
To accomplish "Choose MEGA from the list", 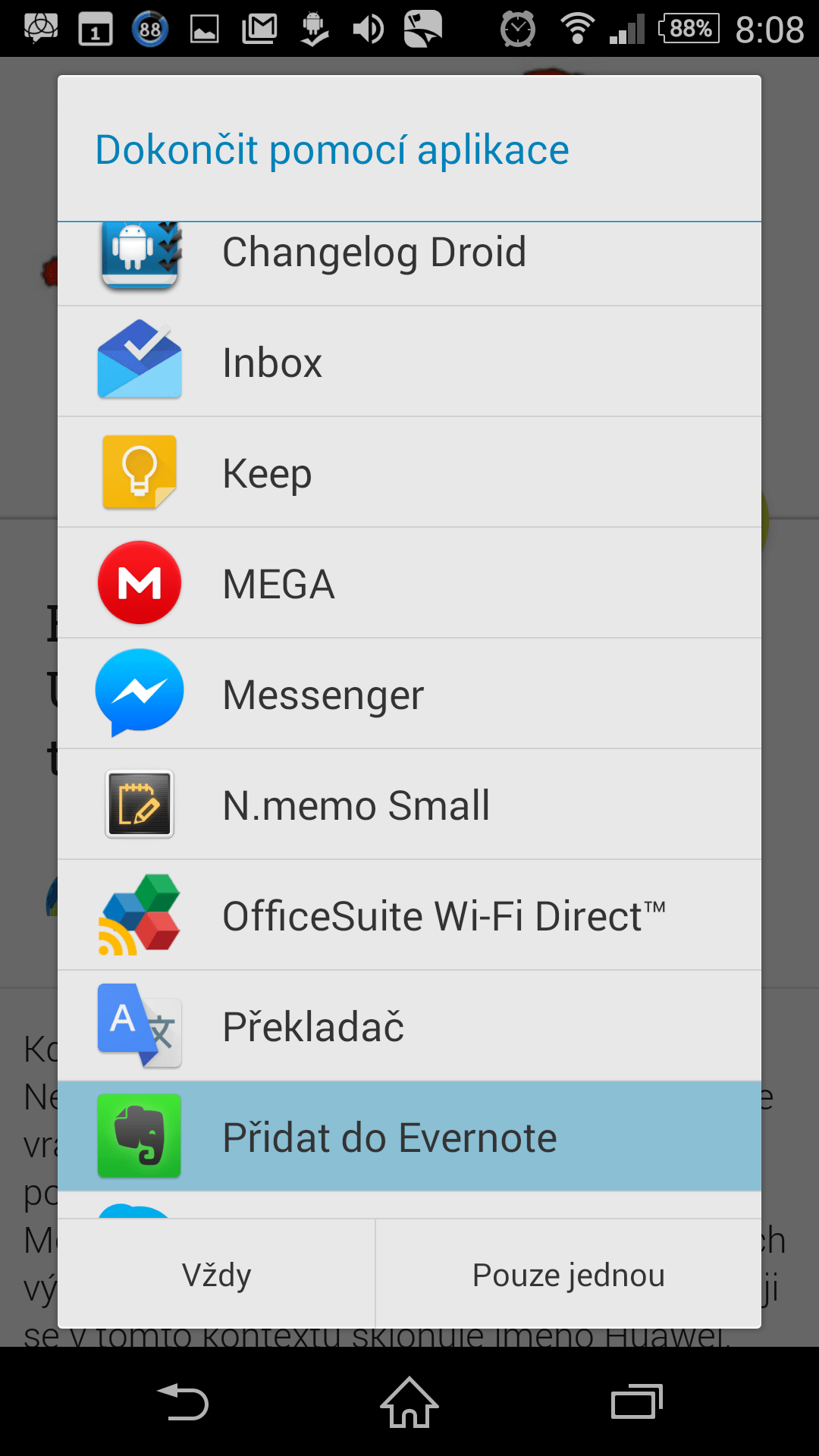I will [x=409, y=583].
